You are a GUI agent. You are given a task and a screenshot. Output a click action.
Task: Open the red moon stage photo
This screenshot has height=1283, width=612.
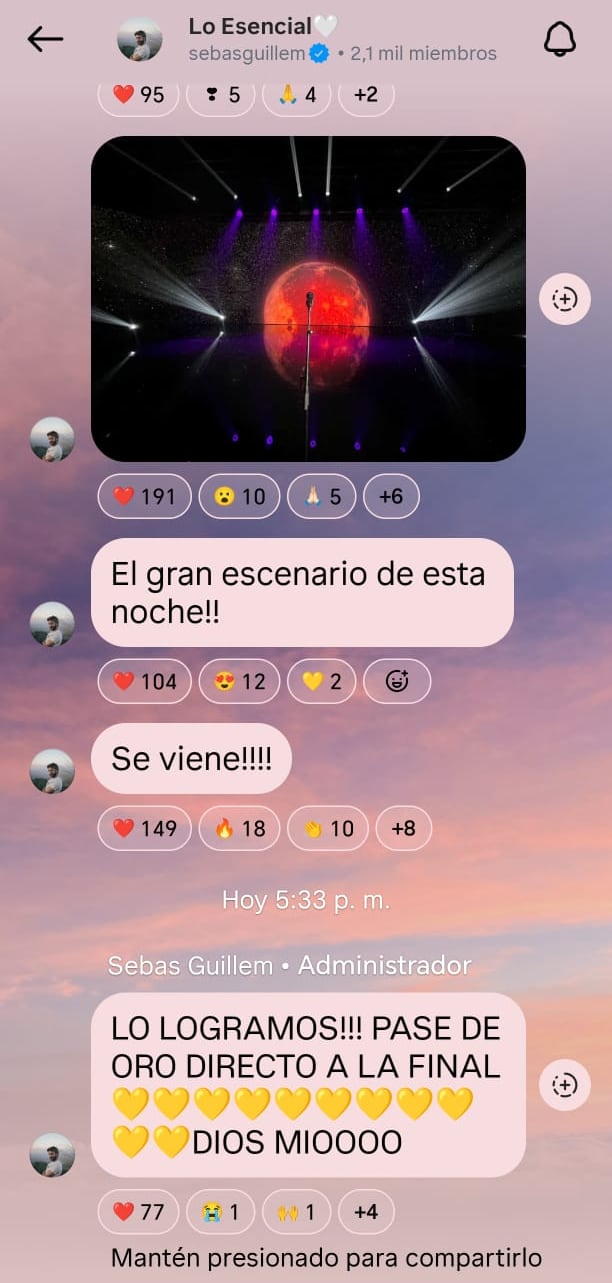[x=308, y=298]
